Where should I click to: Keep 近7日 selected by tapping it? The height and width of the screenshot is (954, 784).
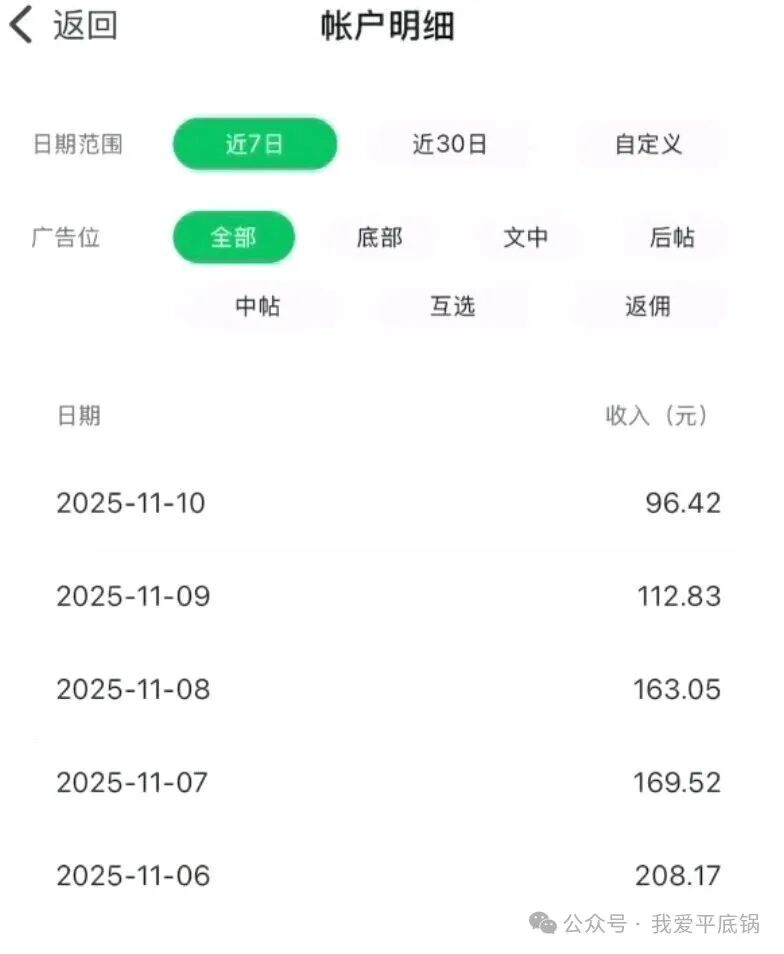[256, 144]
